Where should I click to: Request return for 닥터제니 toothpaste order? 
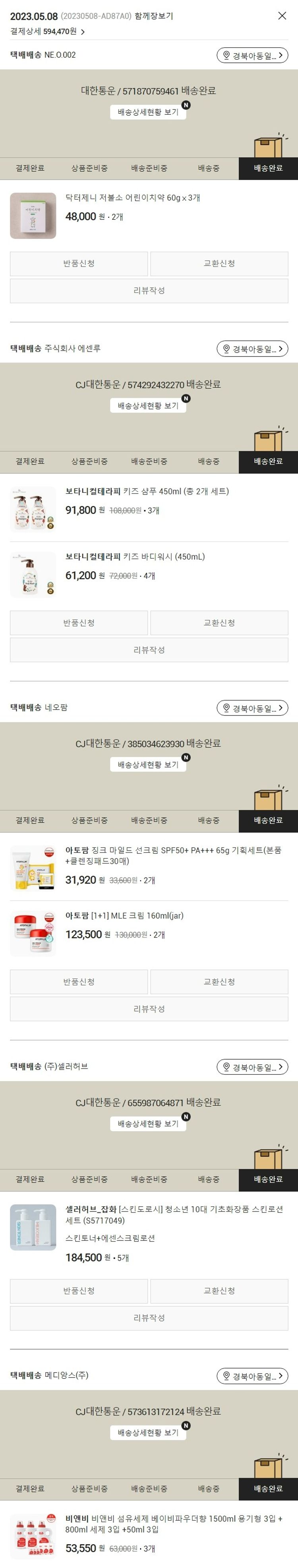[x=78, y=264]
